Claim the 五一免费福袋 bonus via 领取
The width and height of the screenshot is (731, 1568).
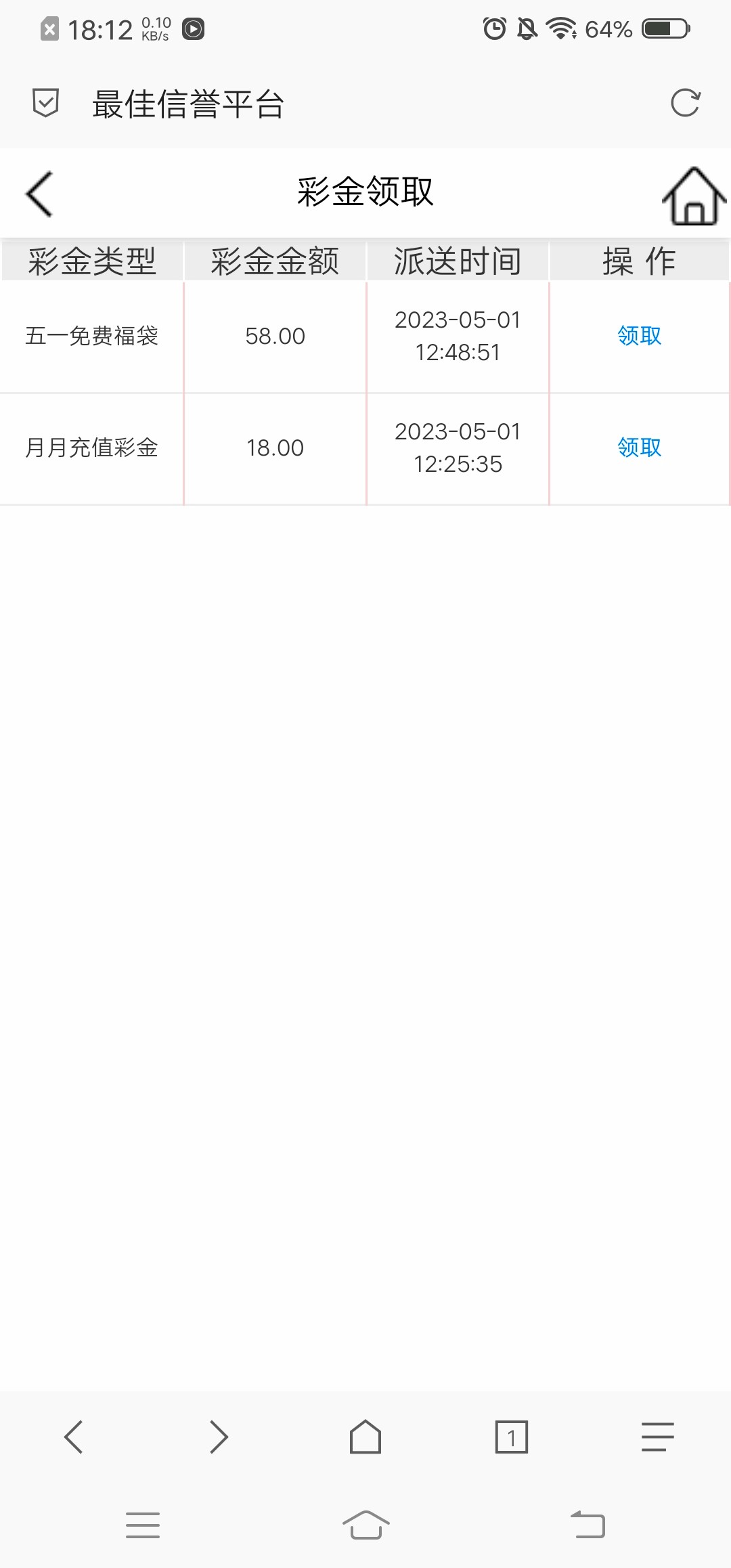(639, 336)
